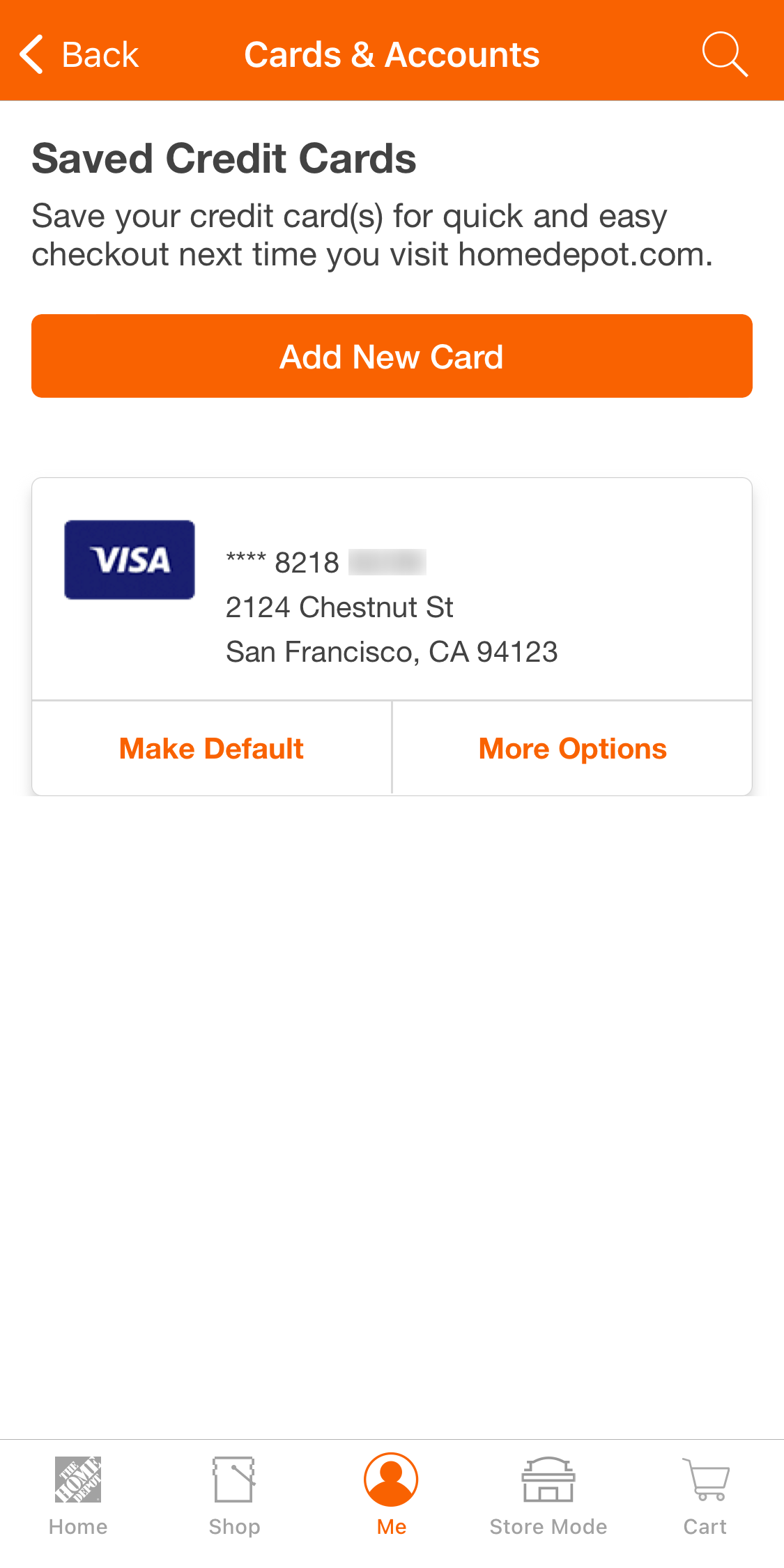Image resolution: width=784 pixels, height=1568 pixels.
Task: Toggle the saved Visa as your default card
Action: (x=211, y=747)
